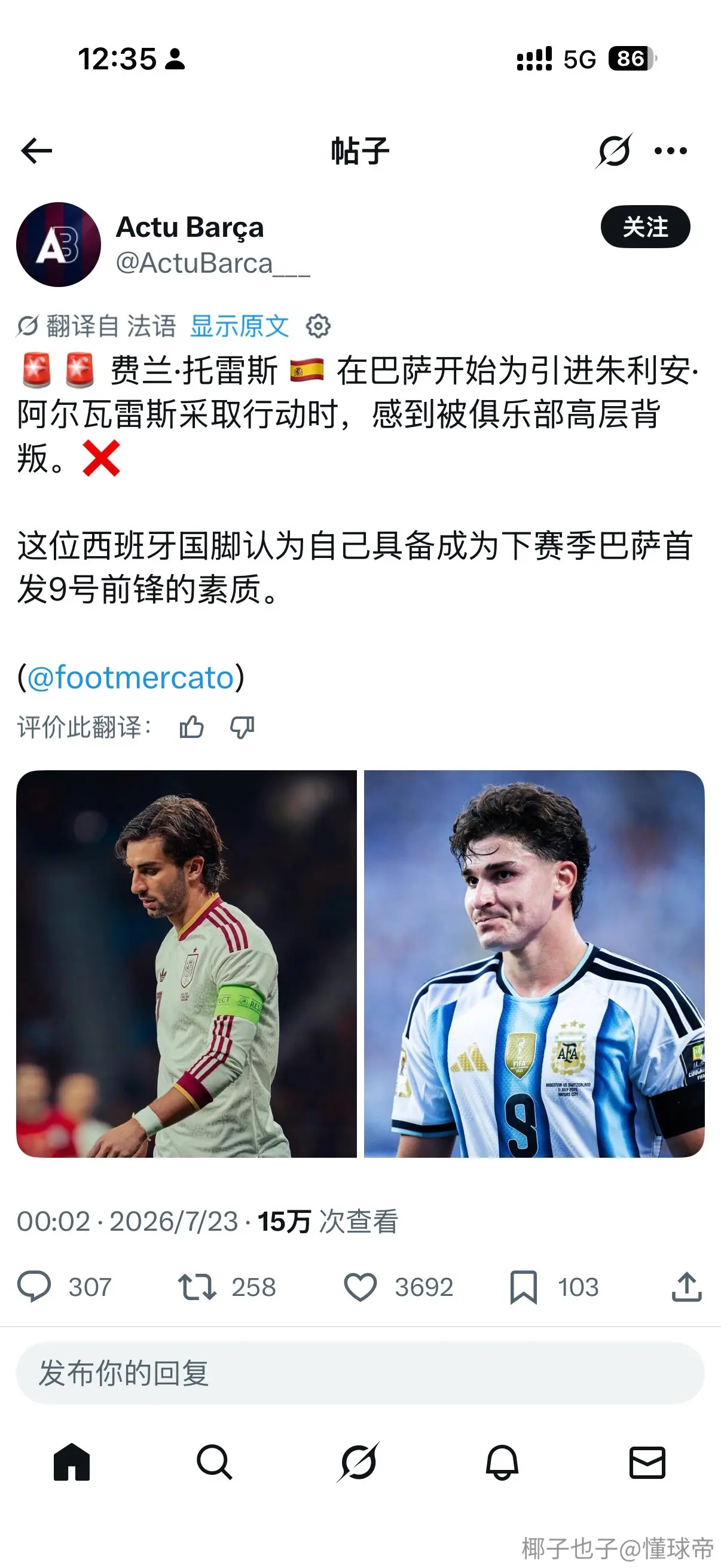This screenshot has width=721, height=1568.
Task: Show original text via 显示原文
Action: coord(239,327)
